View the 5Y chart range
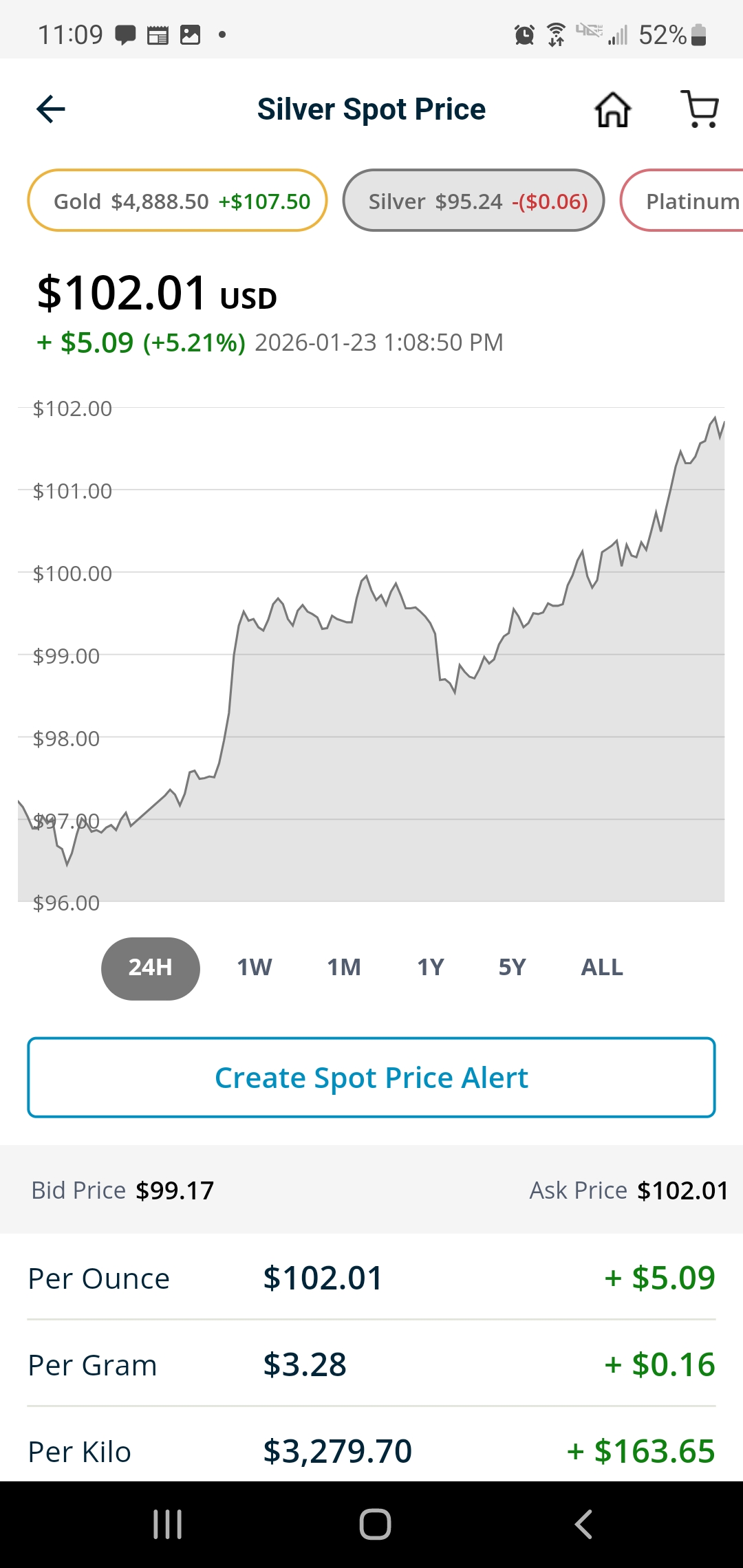 tap(512, 968)
